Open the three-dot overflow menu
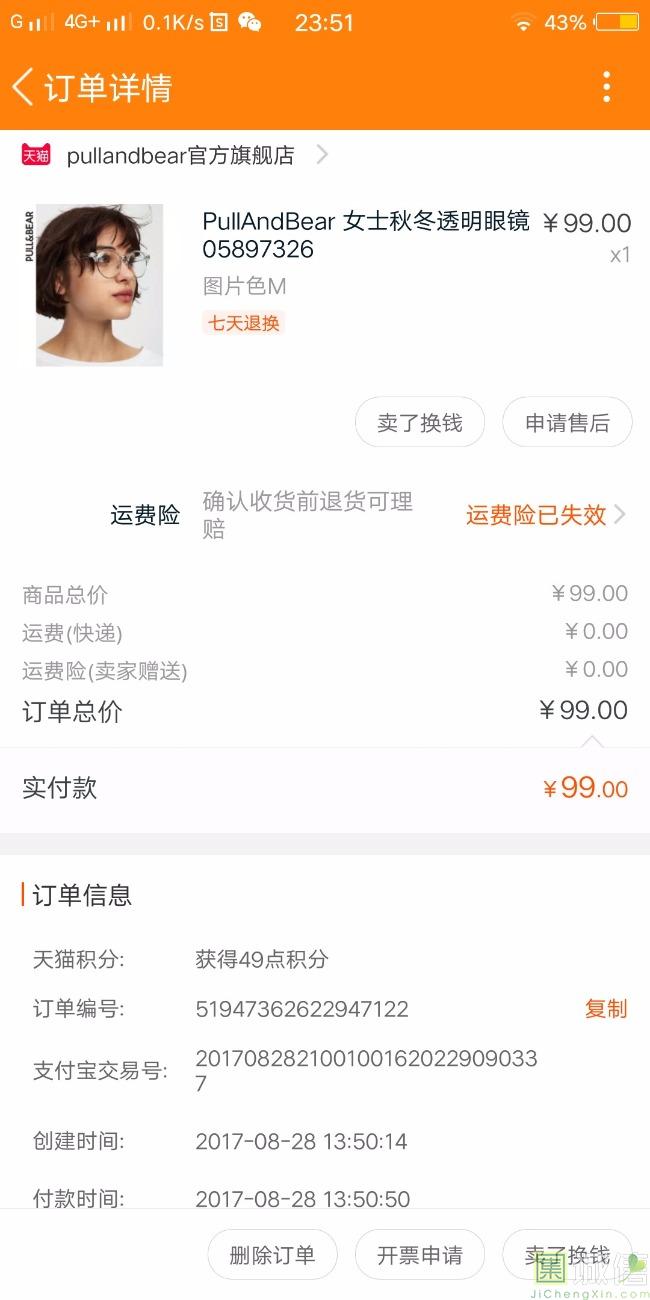650x1300 pixels. (606, 88)
